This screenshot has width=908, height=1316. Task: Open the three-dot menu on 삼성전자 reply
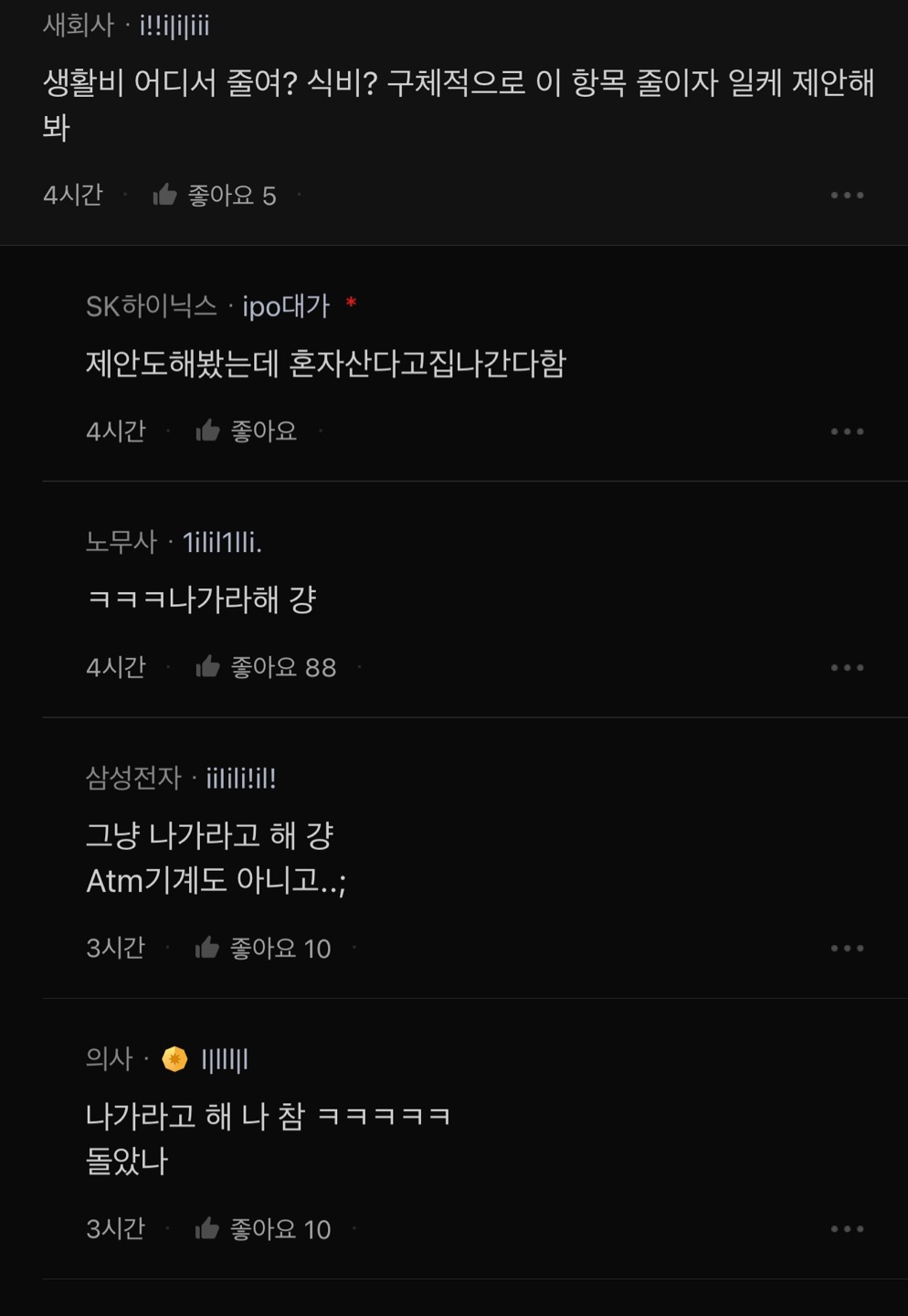coord(847,949)
